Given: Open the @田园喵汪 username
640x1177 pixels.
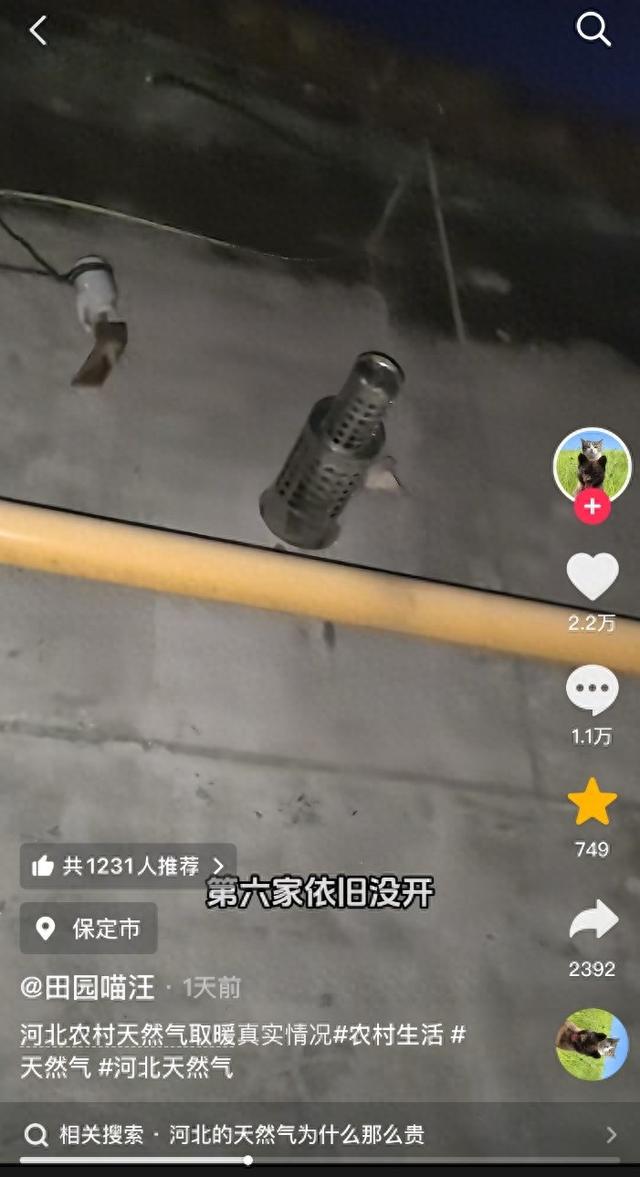Looking at the screenshot, I should pos(87,988).
